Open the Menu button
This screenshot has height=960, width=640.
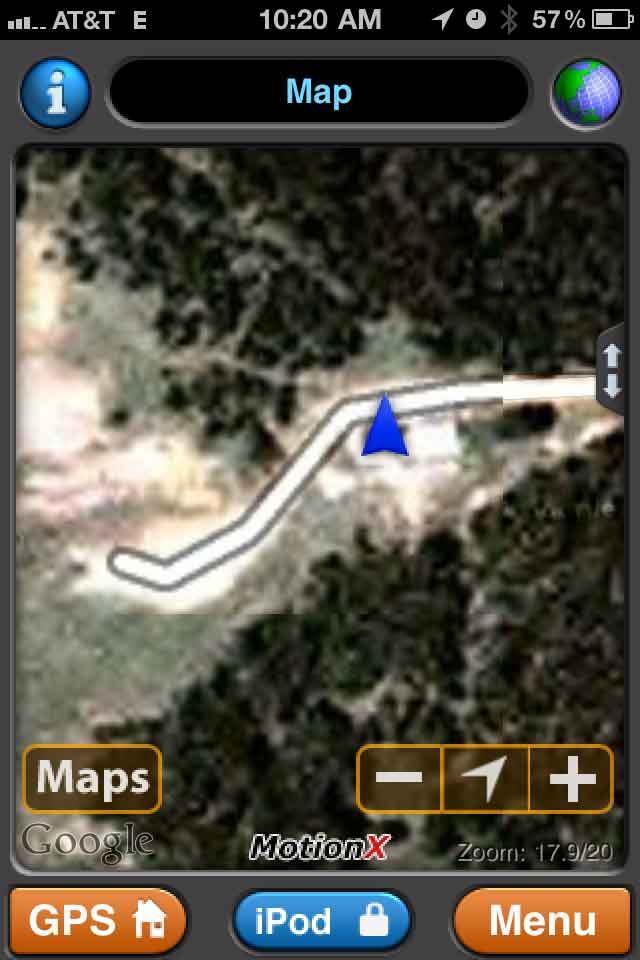(x=543, y=920)
